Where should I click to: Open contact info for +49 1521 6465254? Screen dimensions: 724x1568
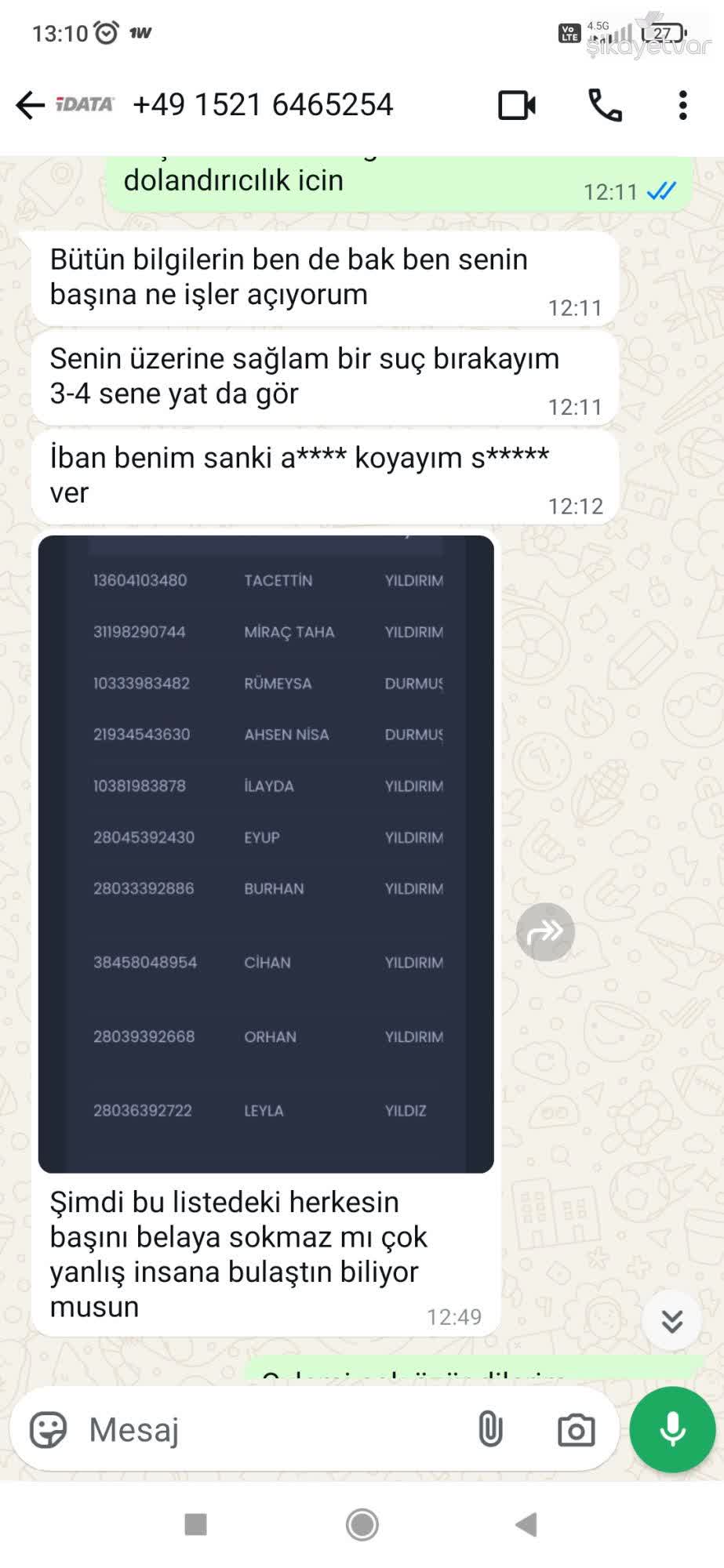[263, 105]
